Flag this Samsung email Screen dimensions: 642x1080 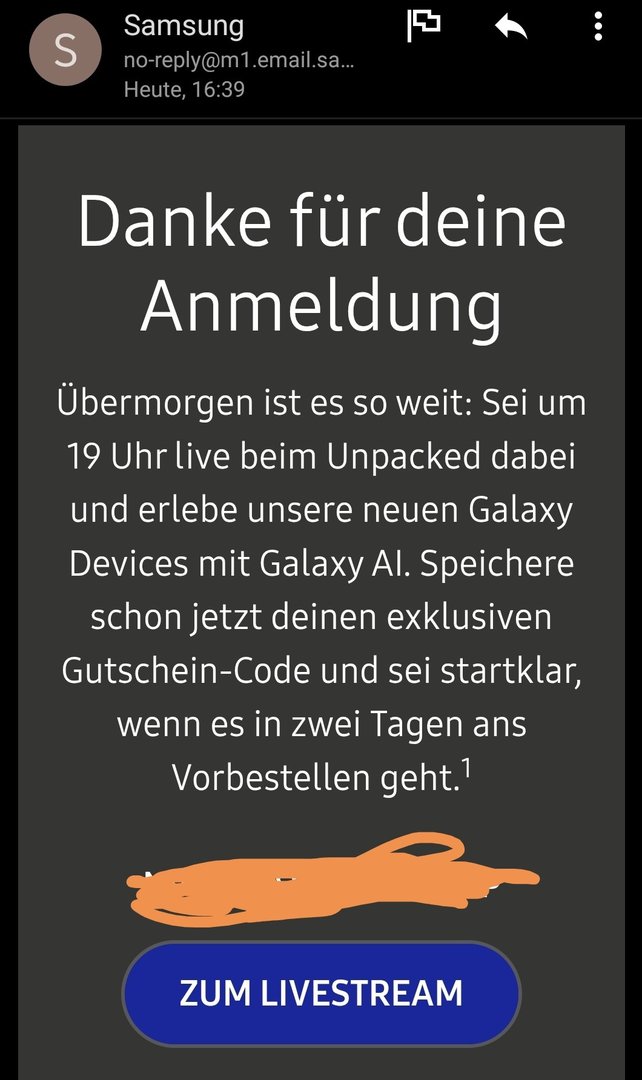[424, 26]
